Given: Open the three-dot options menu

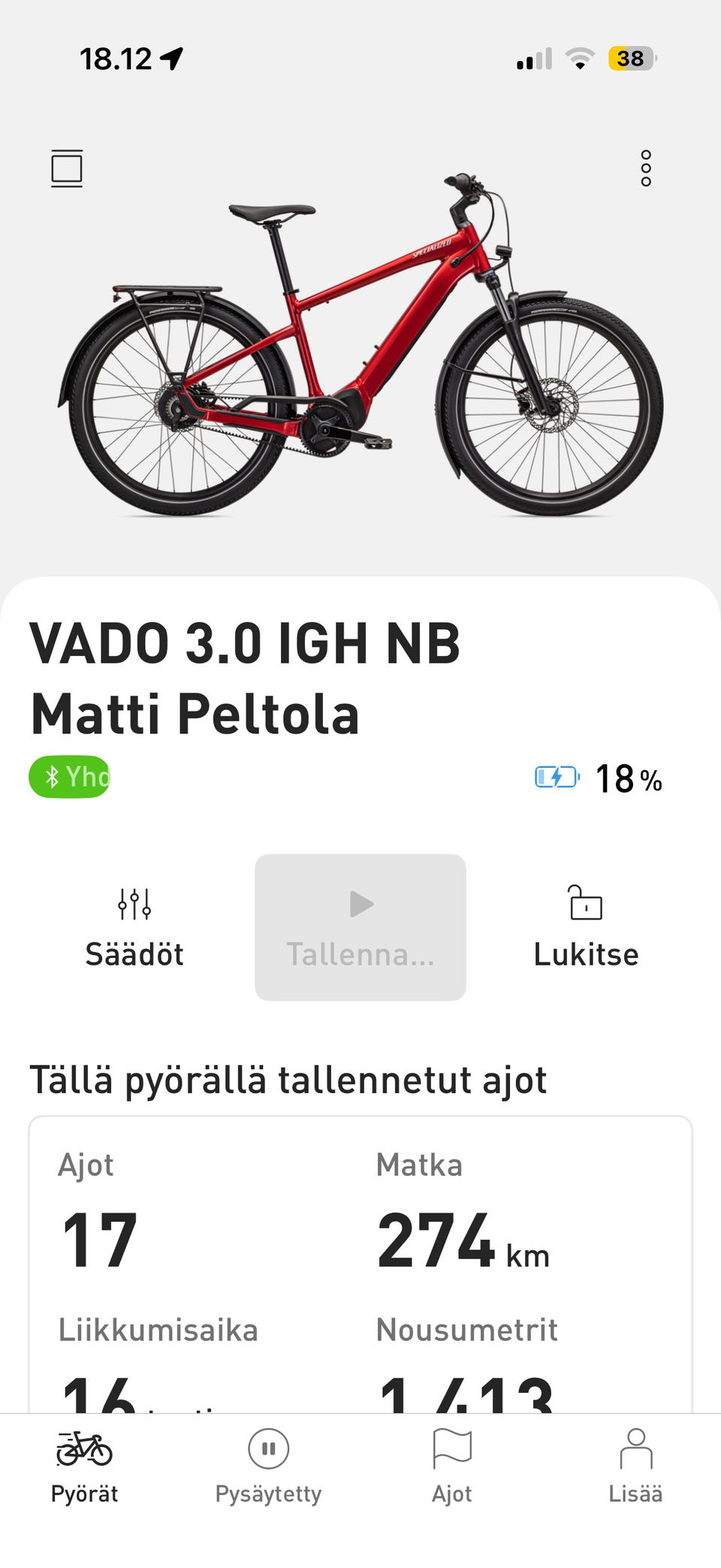Looking at the screenshot, I should (646, 168).
